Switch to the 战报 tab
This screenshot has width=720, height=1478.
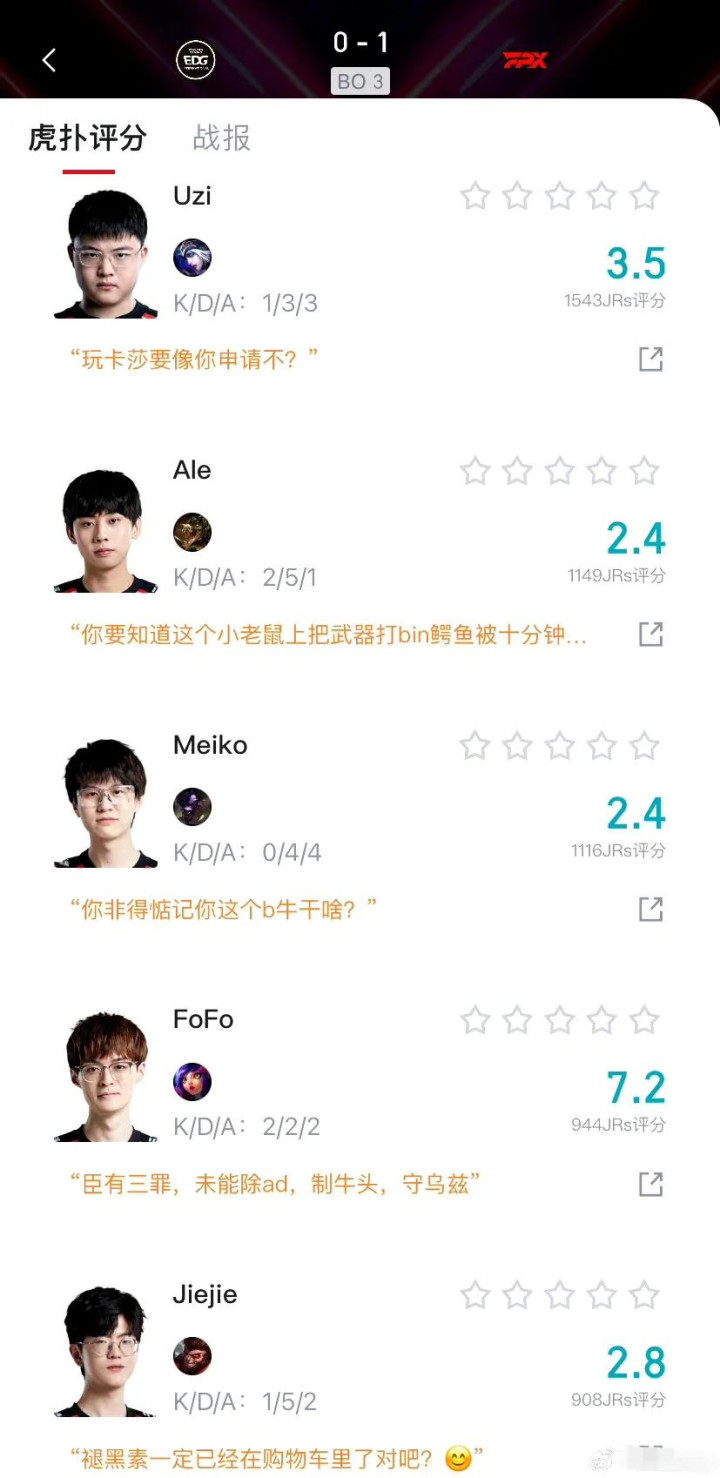click(x=221, y=138)
